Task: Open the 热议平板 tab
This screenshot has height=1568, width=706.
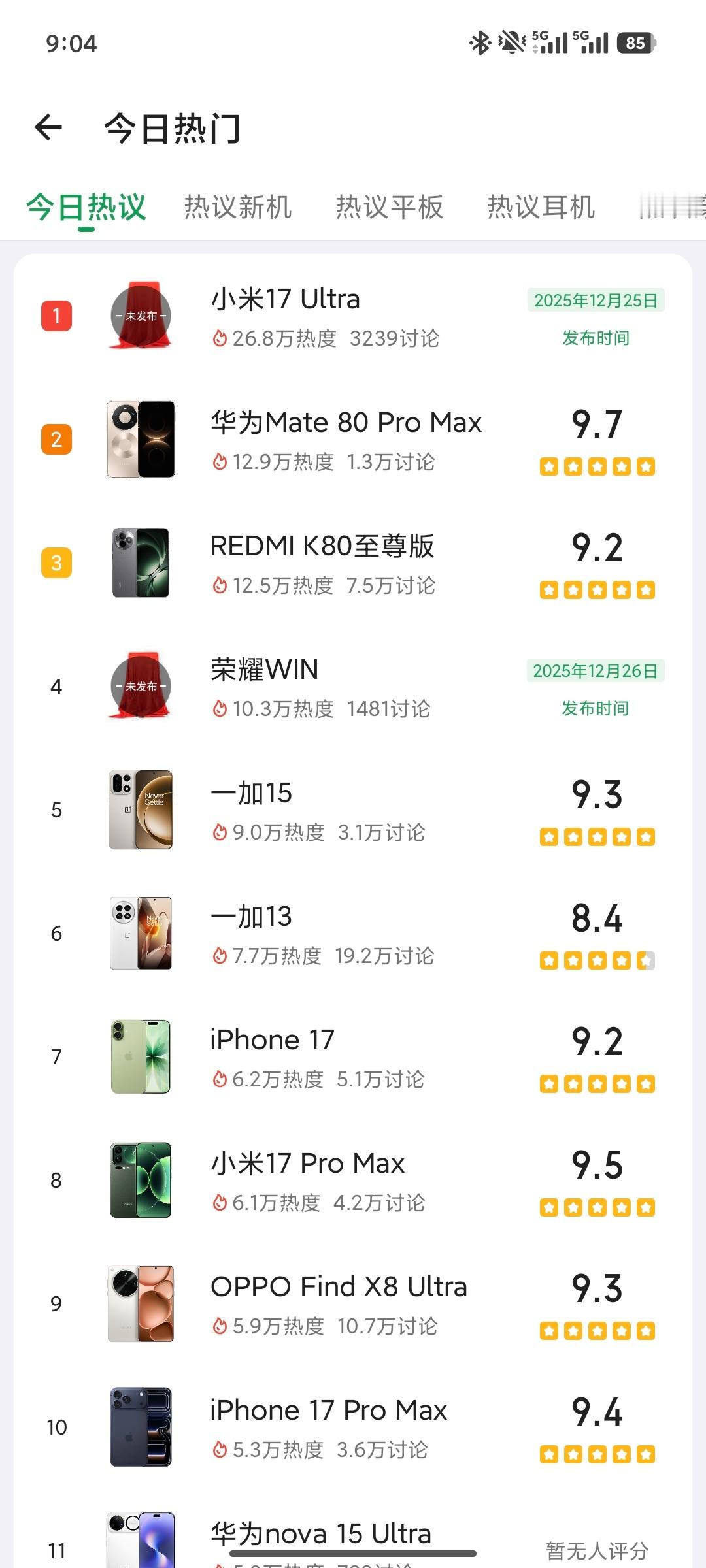Action: point(389,207)
